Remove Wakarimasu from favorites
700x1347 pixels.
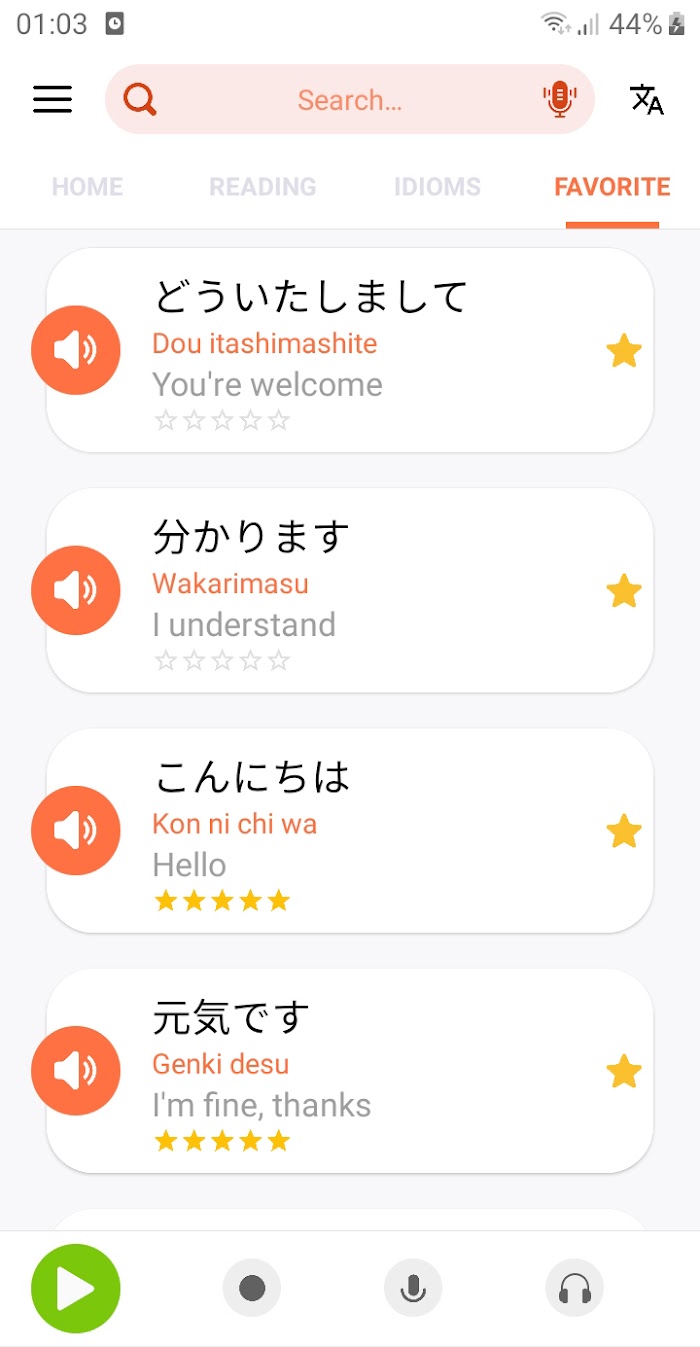pos(624,591)
